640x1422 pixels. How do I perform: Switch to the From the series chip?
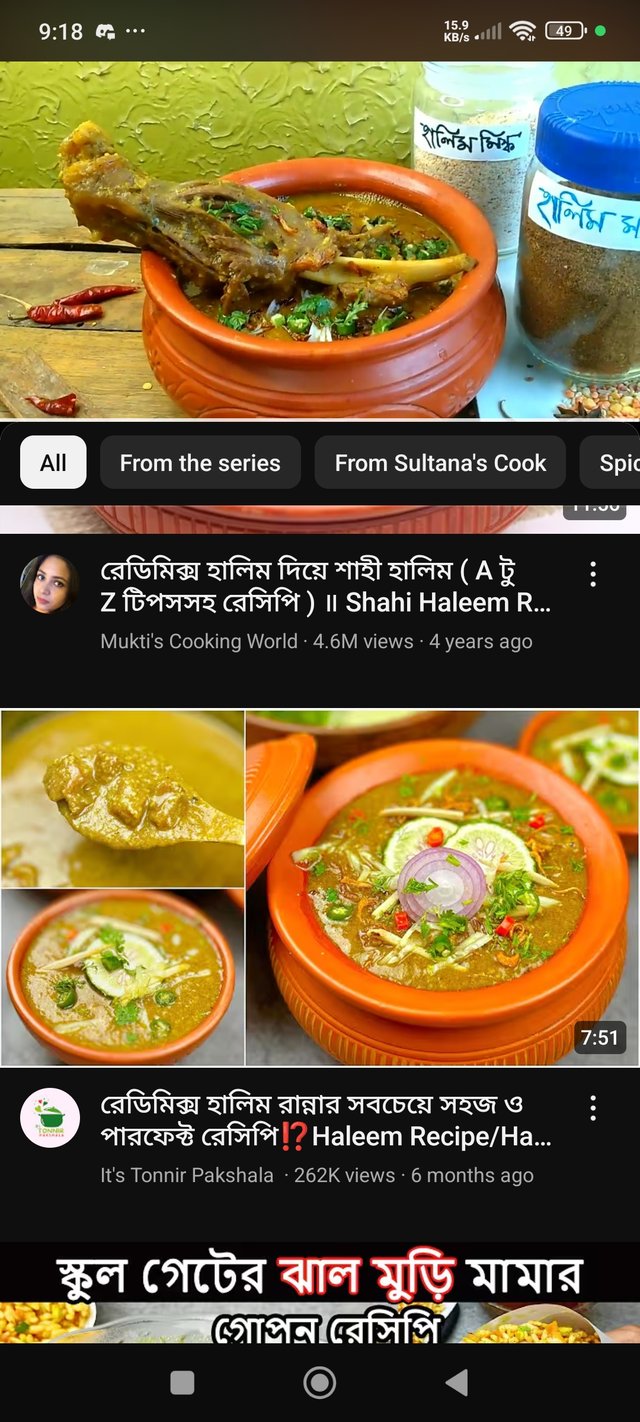point(200,463)
